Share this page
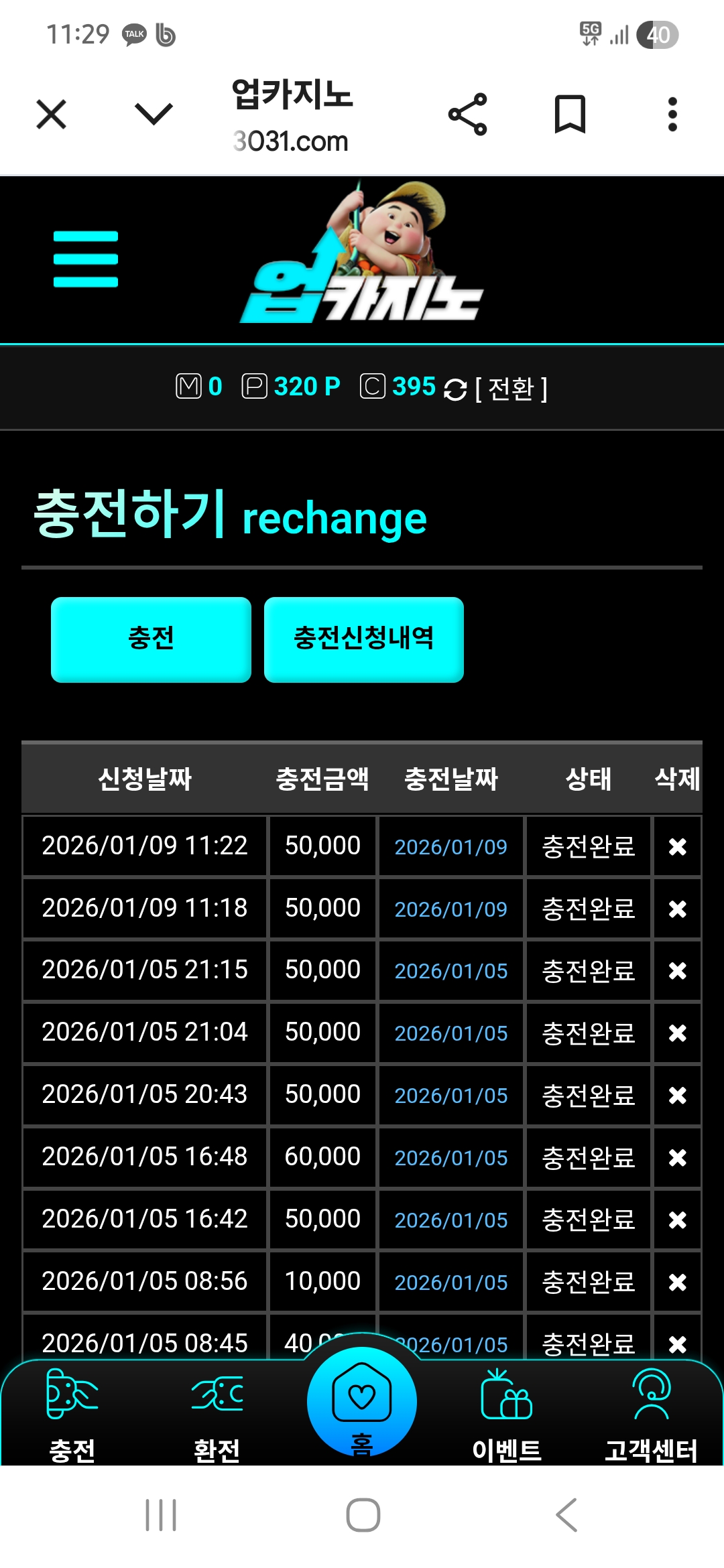 point(467,114)
